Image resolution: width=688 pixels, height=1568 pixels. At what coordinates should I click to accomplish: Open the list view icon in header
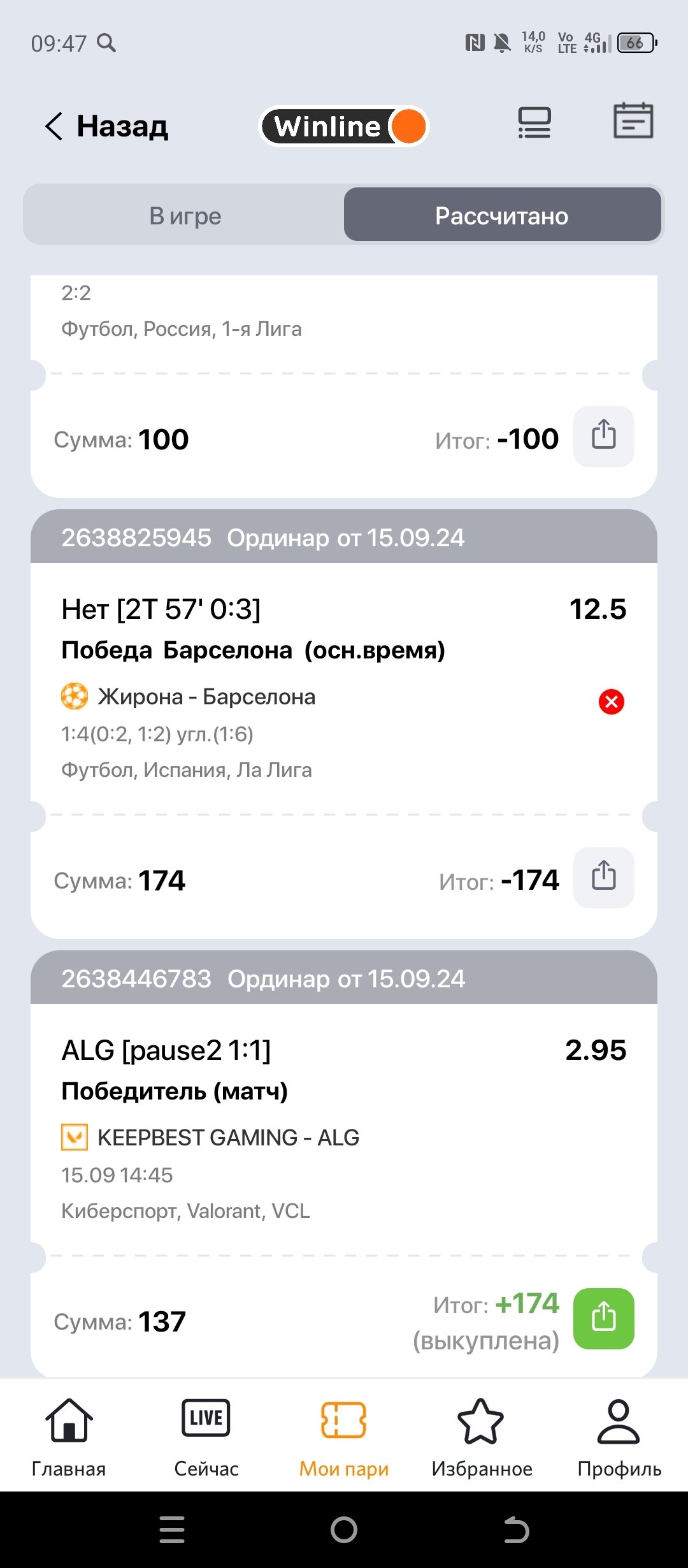pyautogui.click(x=534, y=122)
